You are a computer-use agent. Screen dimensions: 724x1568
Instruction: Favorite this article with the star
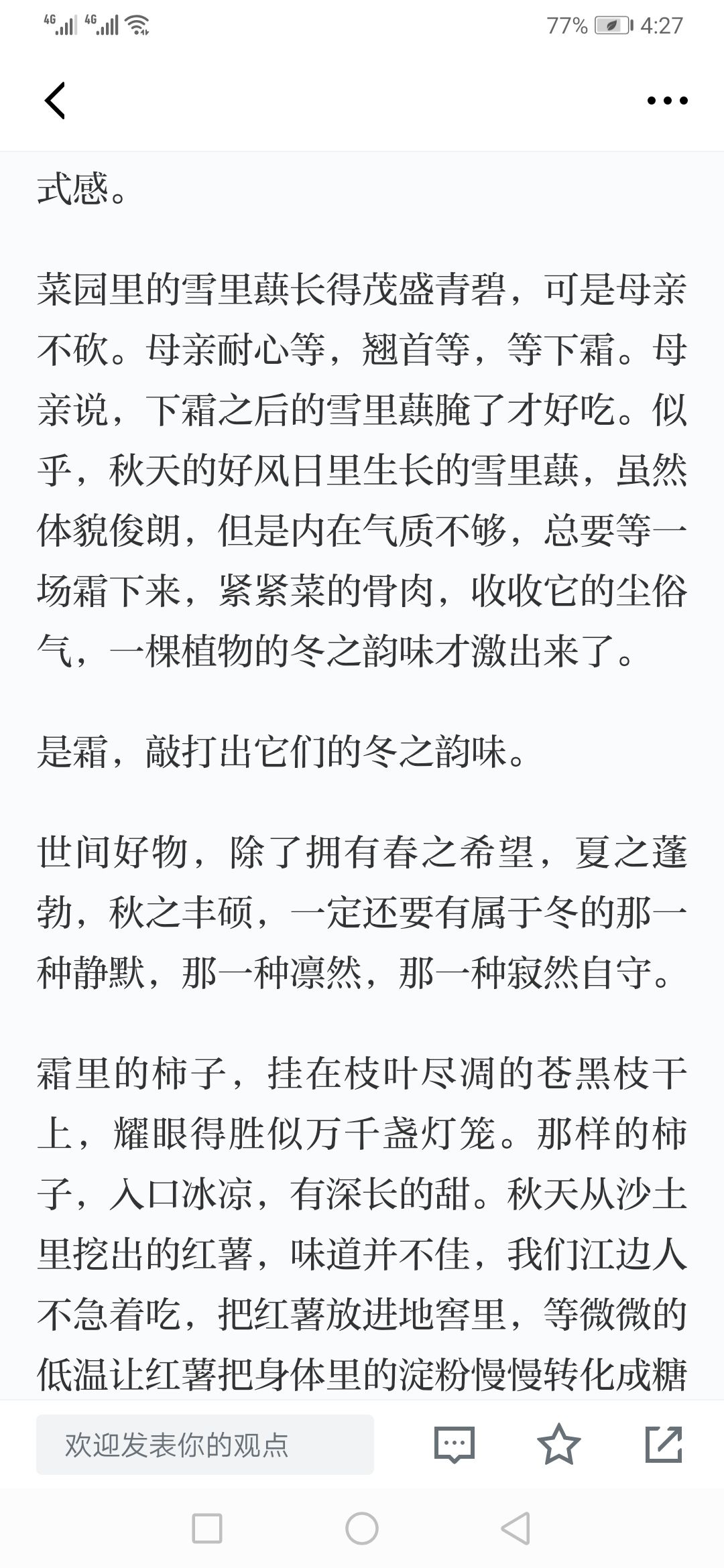pyautogui.click(x=558, y=1444)
